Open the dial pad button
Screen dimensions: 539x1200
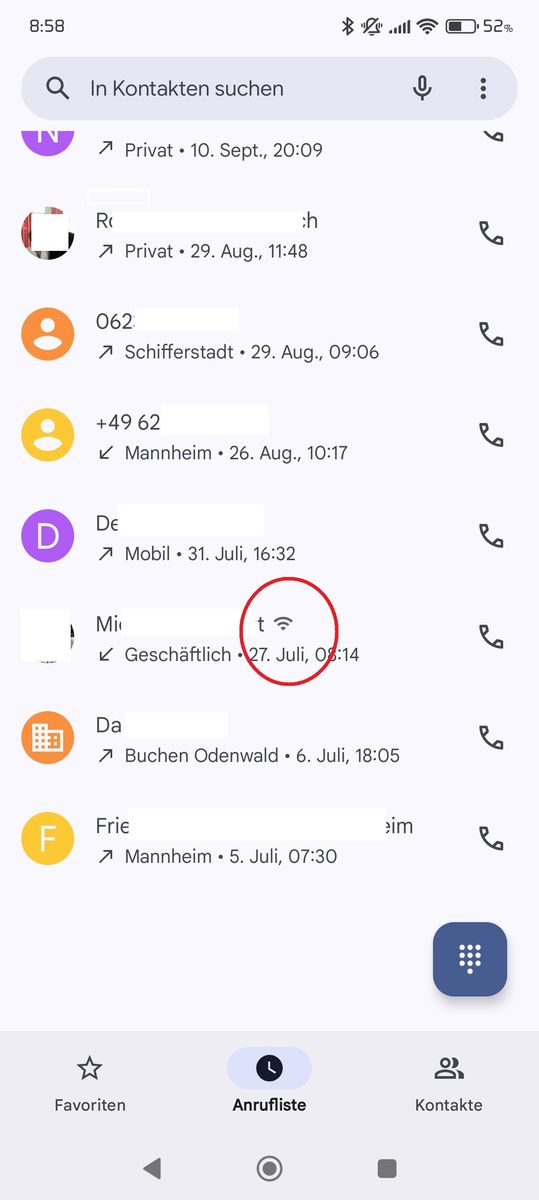pyautogui.click(x=470, y=959)
